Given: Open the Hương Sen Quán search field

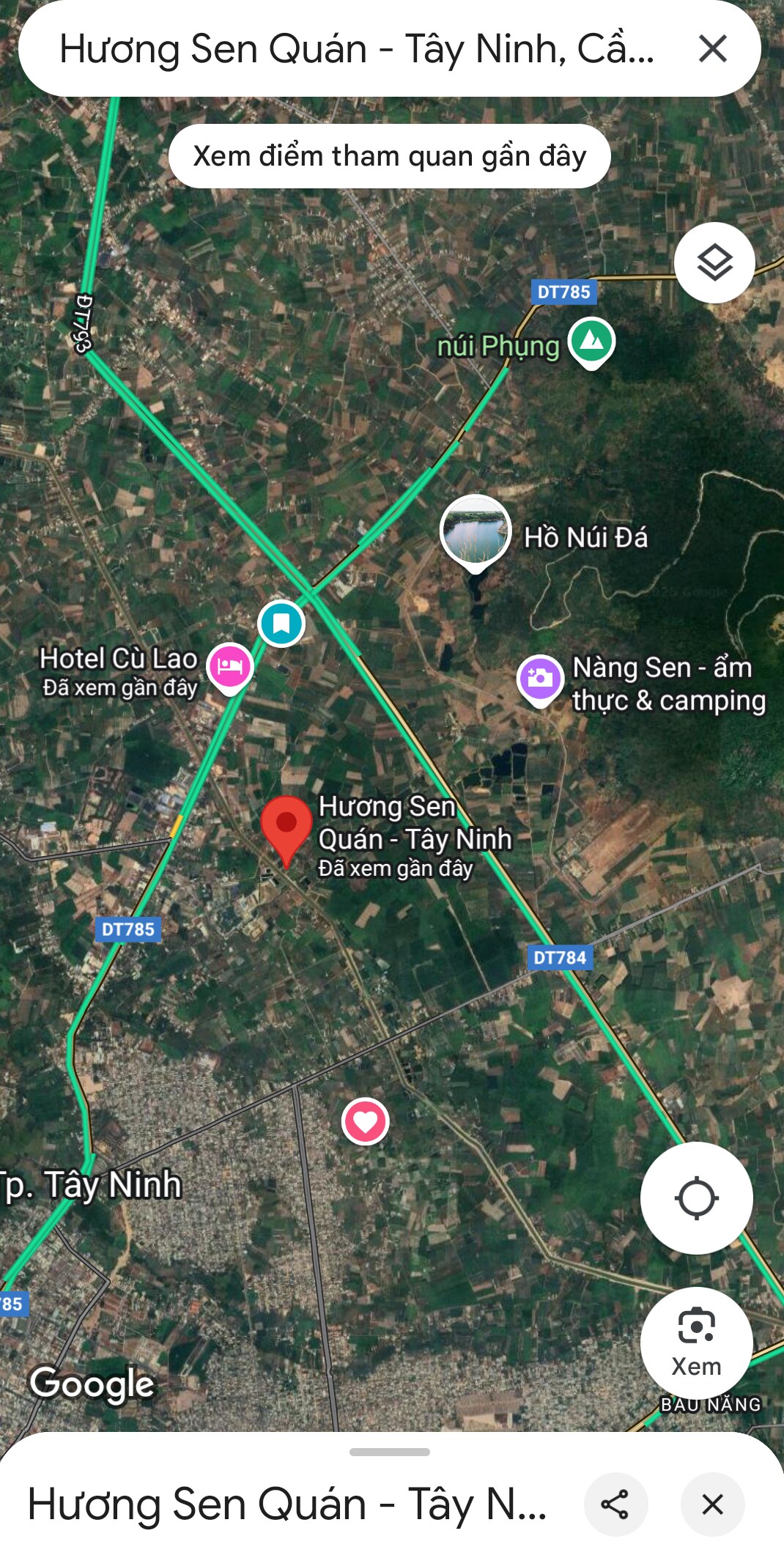Looking at the screenshot, I should coord(357,49).
